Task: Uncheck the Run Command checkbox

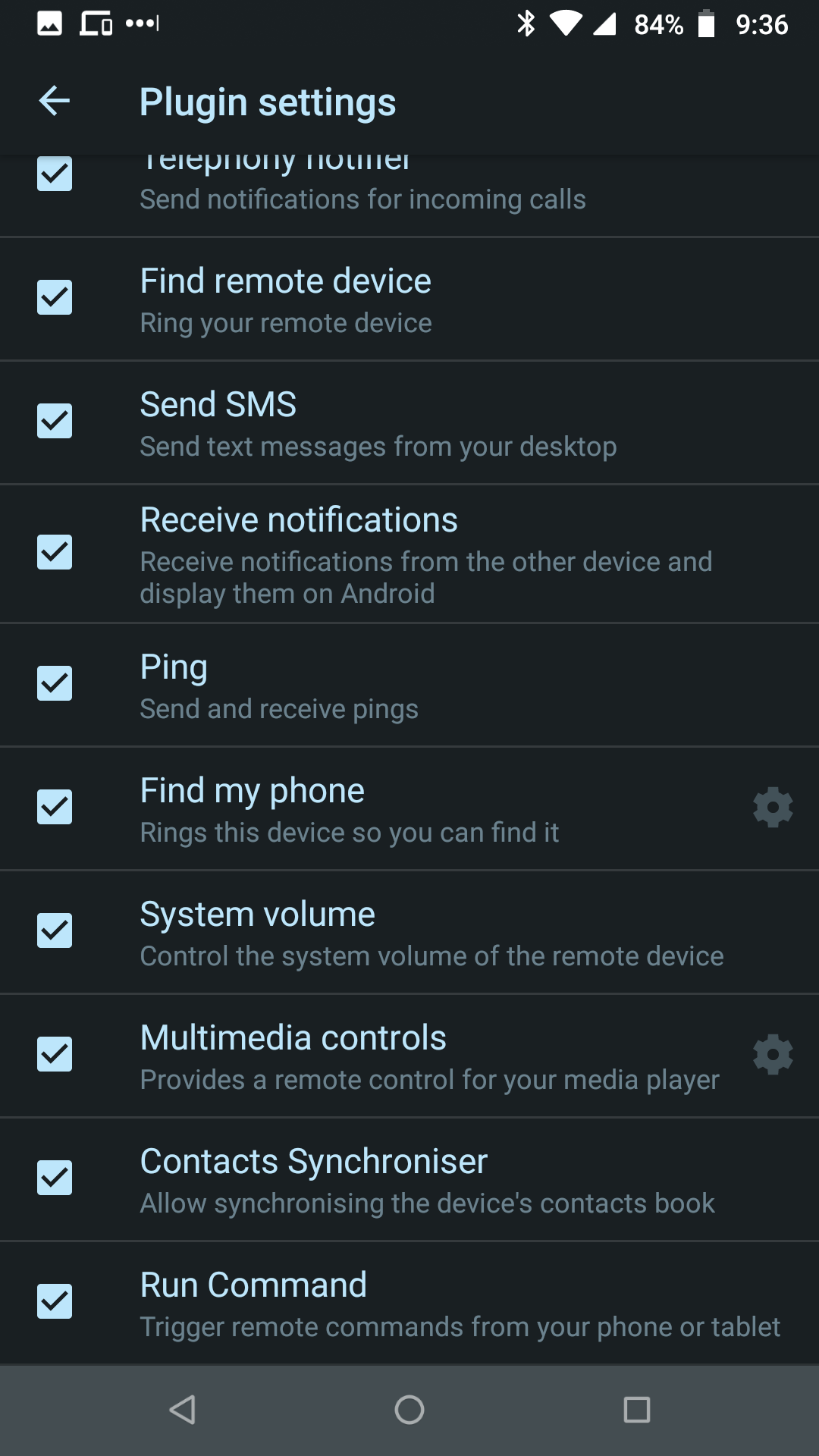Action: 55,1301
